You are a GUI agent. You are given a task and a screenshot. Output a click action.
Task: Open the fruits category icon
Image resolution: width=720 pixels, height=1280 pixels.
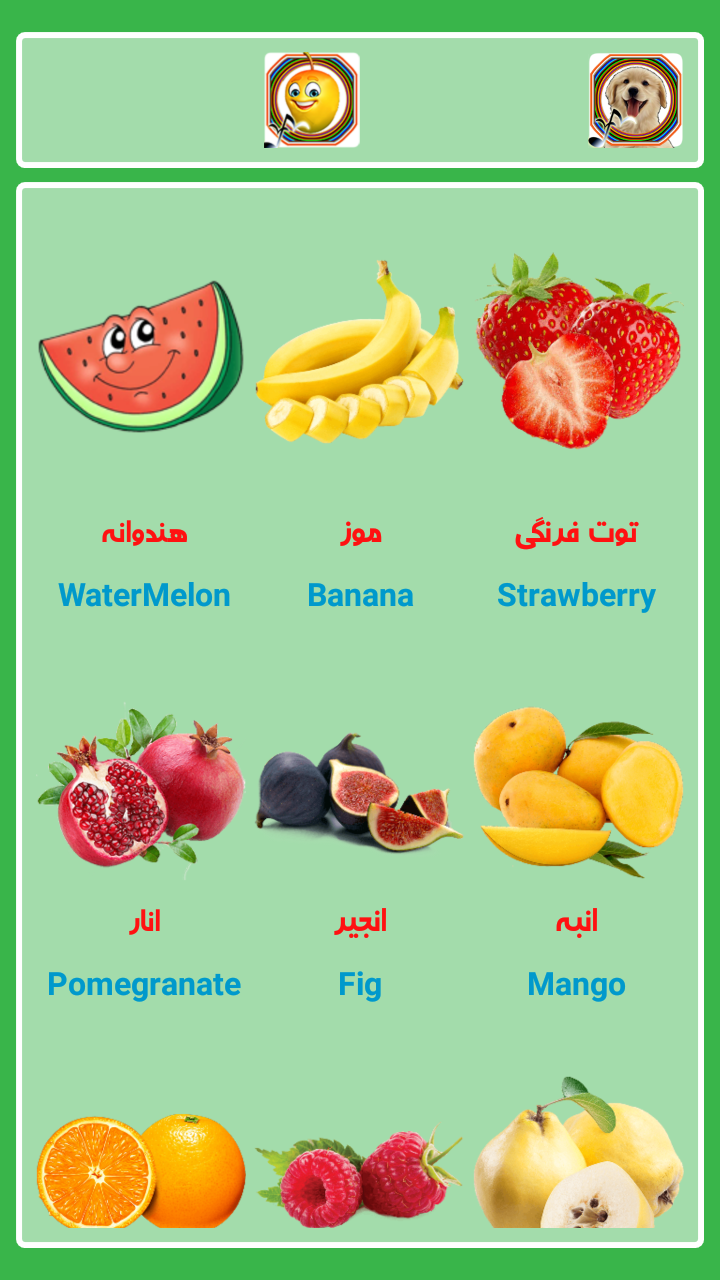(312, 100)
